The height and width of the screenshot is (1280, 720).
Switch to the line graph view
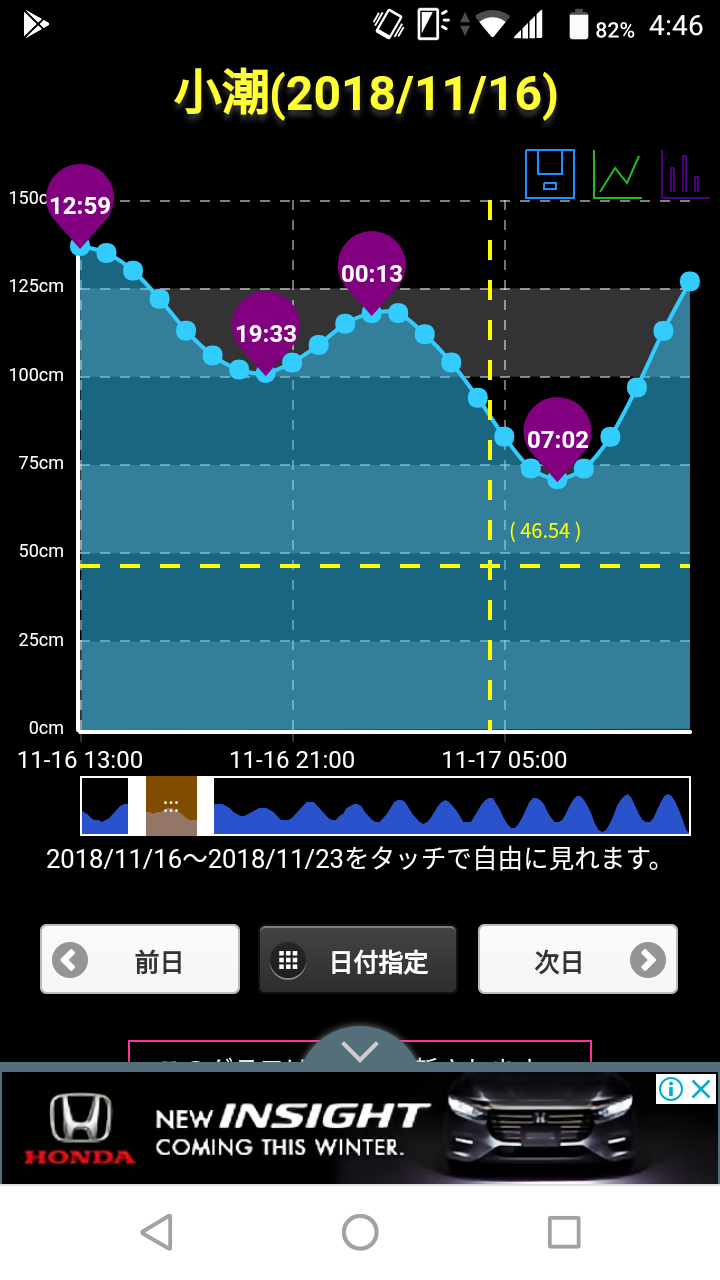pos(617,174)
